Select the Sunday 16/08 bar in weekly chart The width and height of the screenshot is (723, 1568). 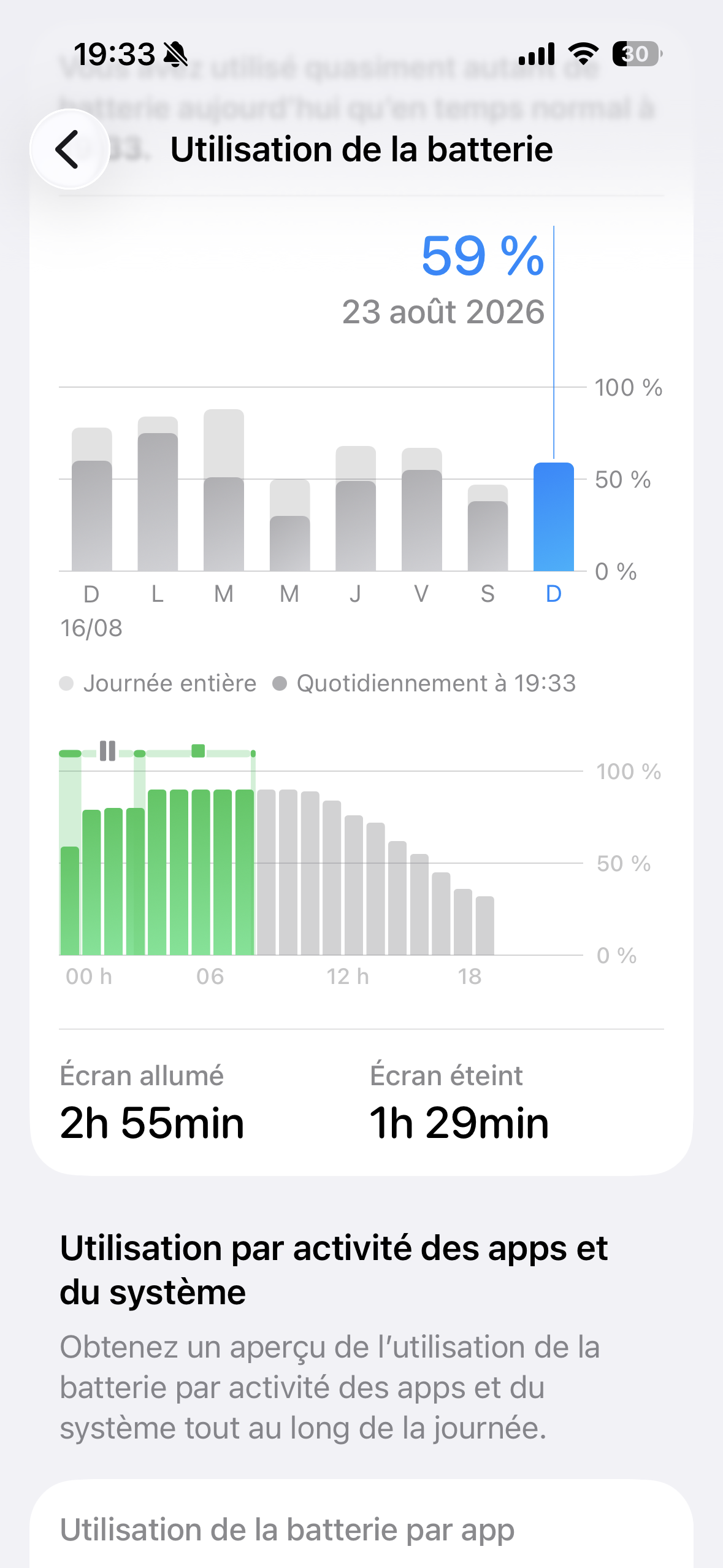point(92,499)
